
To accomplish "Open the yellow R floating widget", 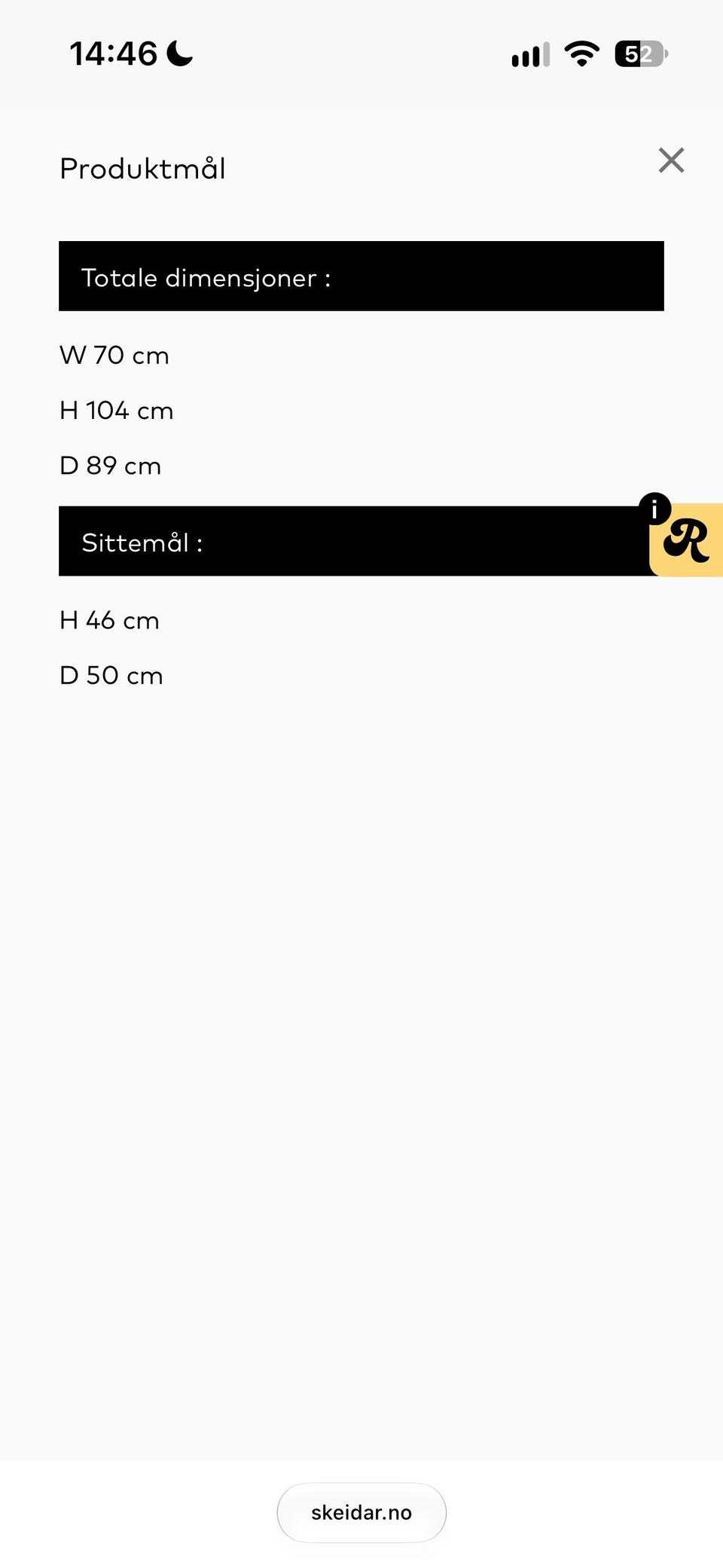I will tap(686, 540).
